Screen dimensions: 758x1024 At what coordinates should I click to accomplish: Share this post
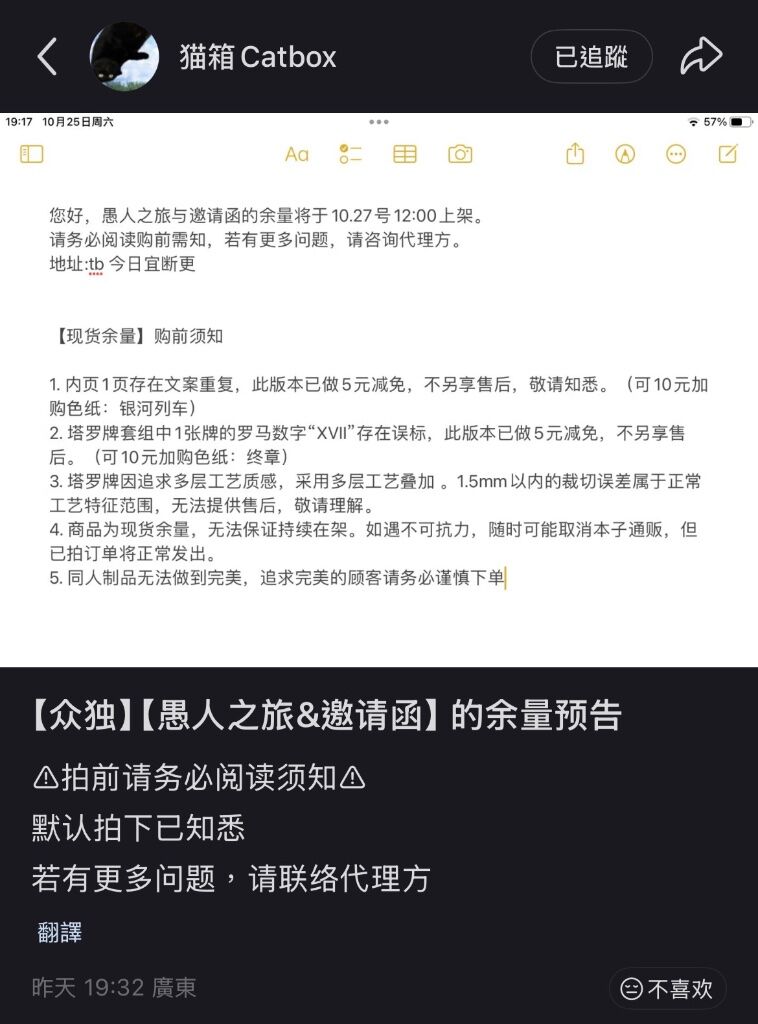tap(701, 57)
